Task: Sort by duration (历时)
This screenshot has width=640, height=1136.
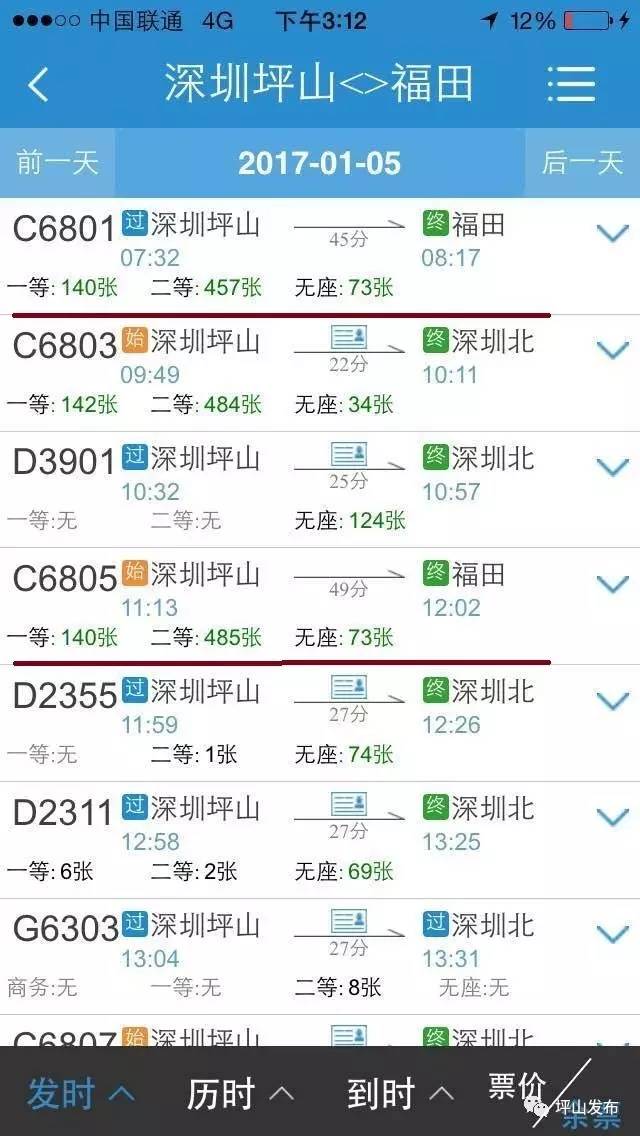Action: tap(240, 1094)
